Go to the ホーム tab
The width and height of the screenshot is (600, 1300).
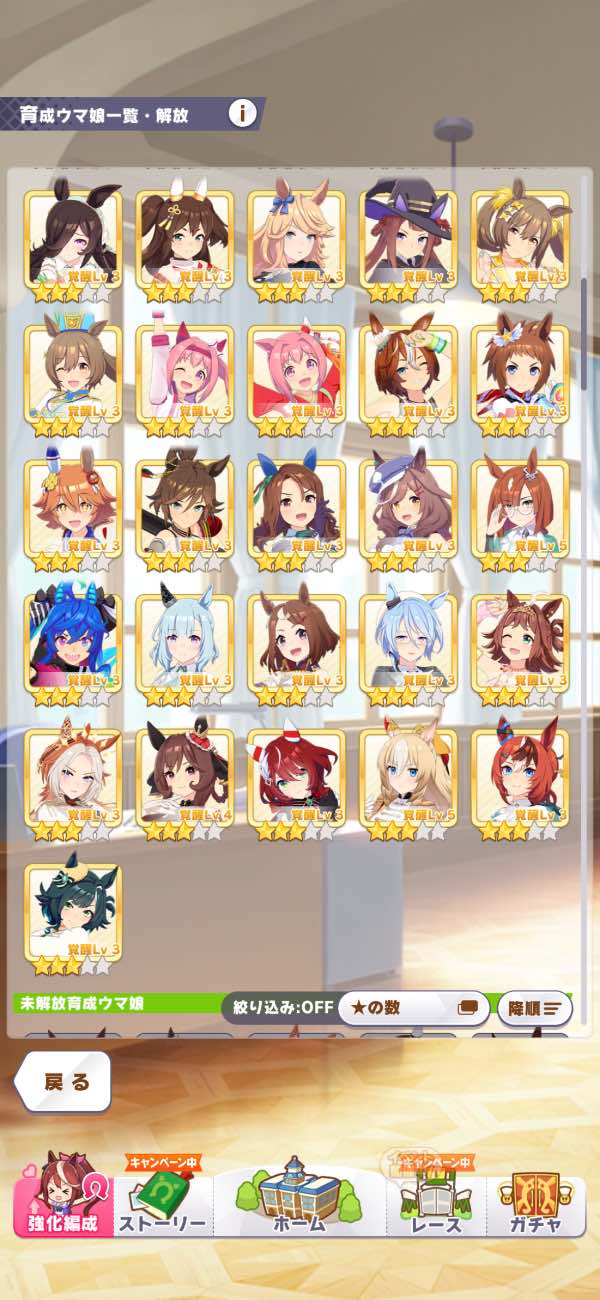(299, 1198)
